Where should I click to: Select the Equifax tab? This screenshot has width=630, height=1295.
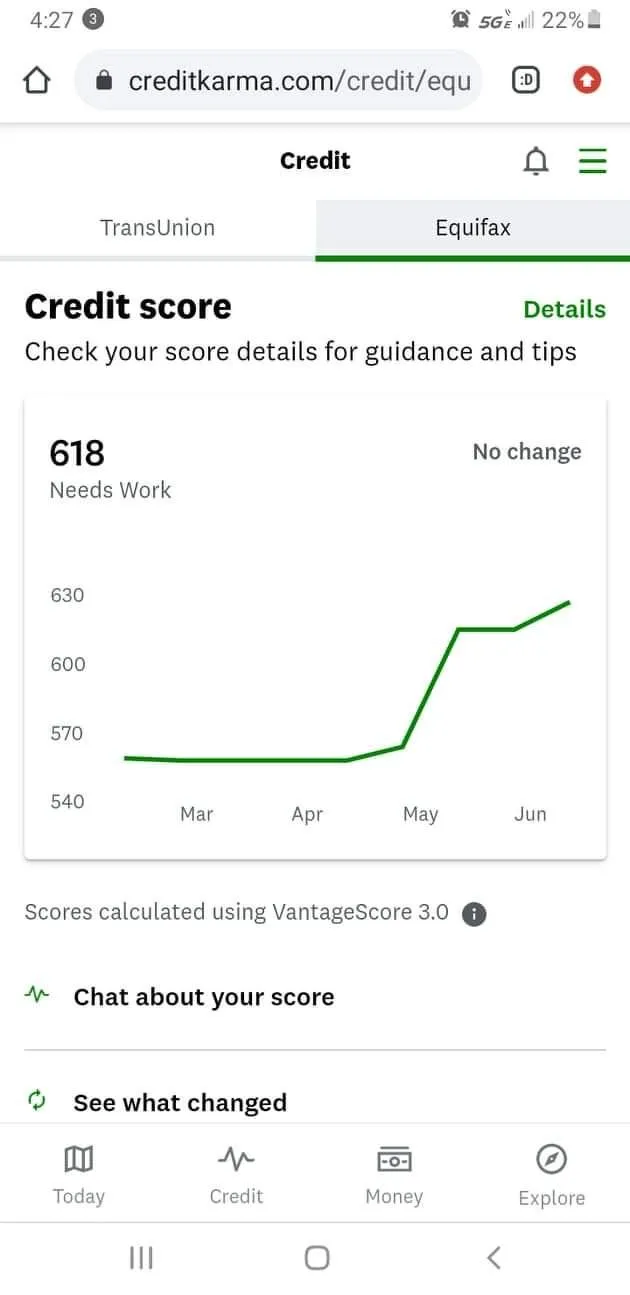click(473, 228)
